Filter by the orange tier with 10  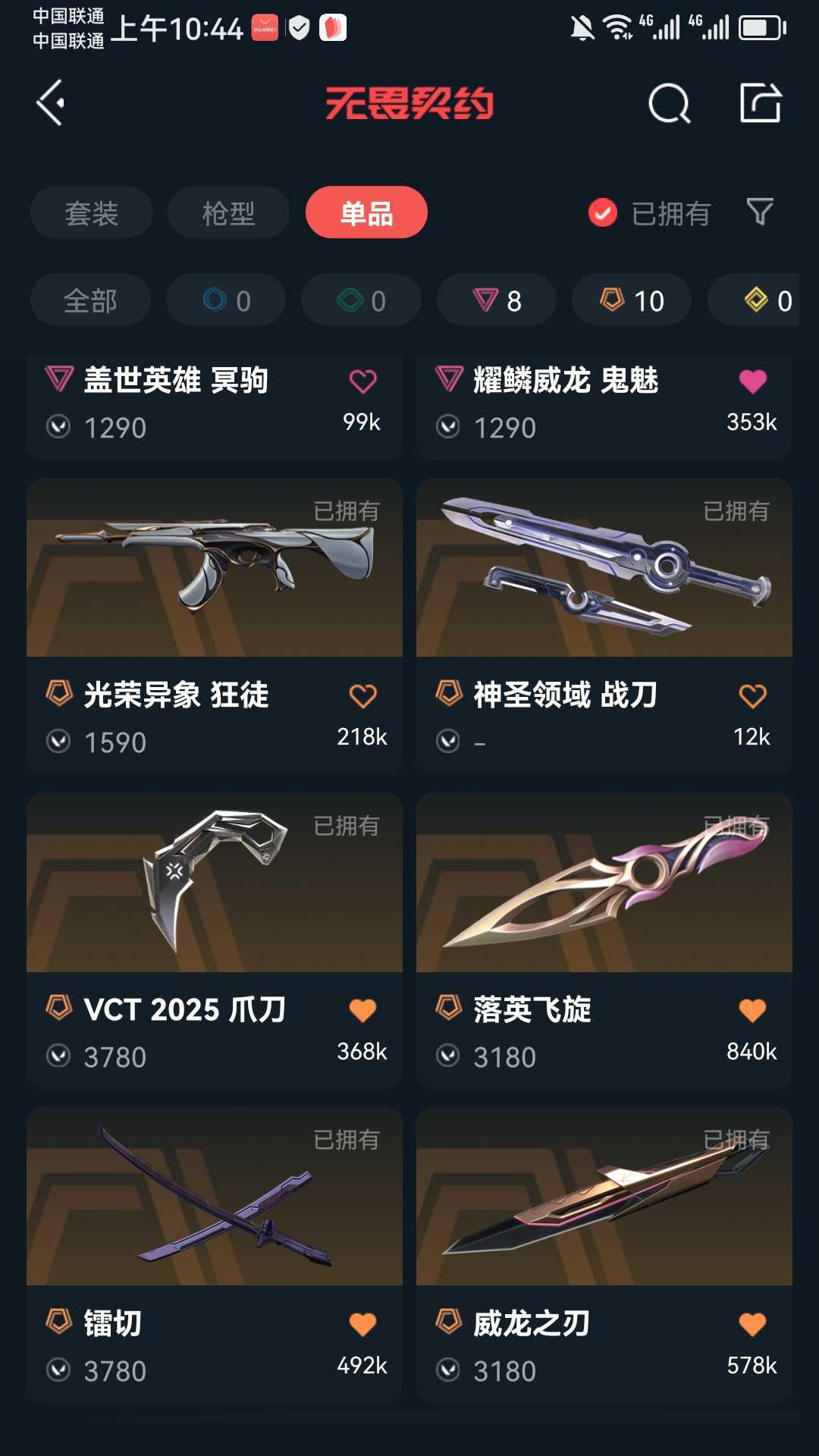tap(632, 300)
